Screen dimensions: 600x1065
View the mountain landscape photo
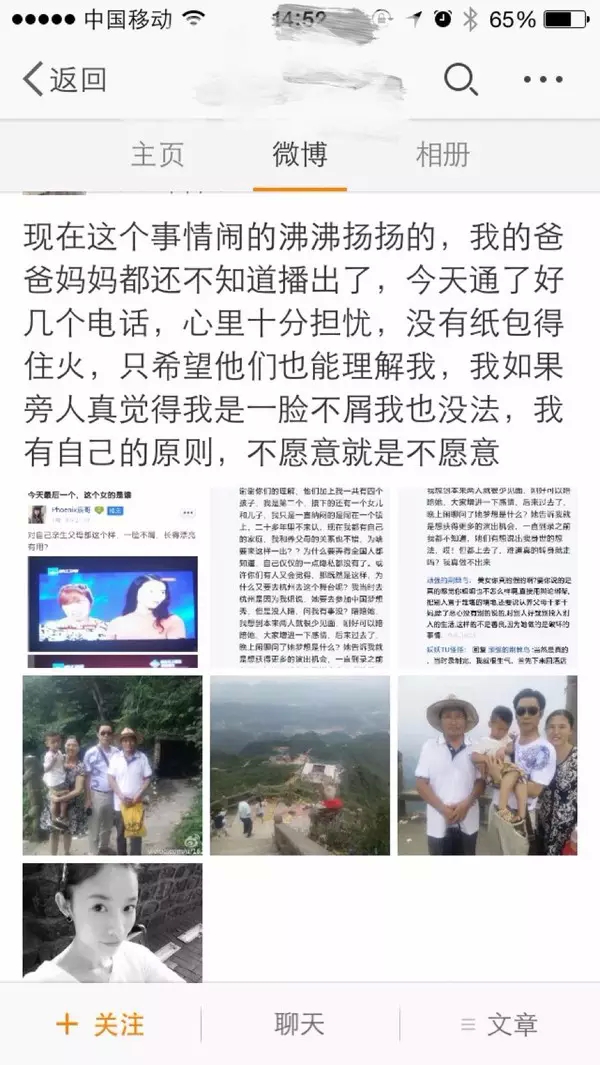(x=300, y=765)
